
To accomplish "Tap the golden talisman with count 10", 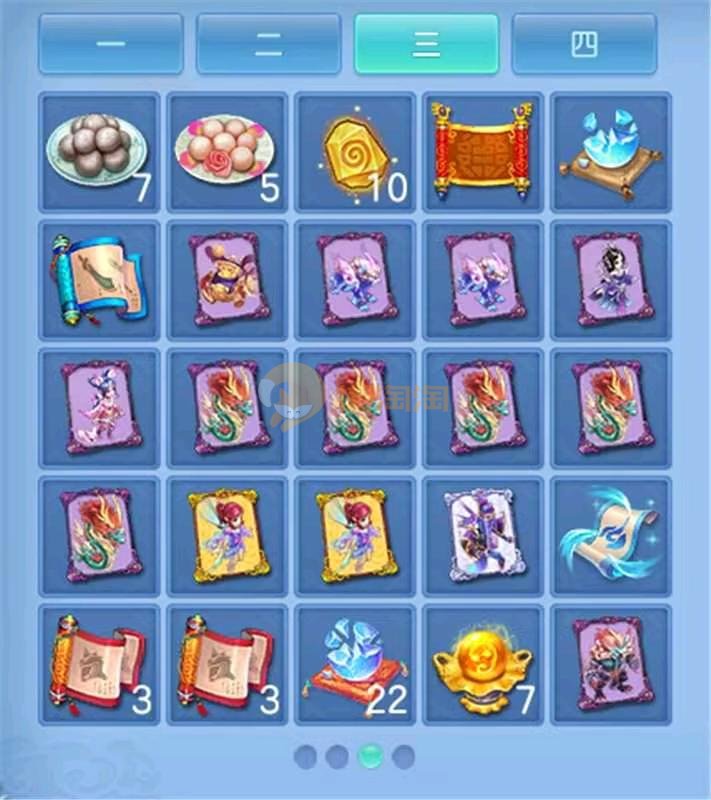I will pos(355,152).
